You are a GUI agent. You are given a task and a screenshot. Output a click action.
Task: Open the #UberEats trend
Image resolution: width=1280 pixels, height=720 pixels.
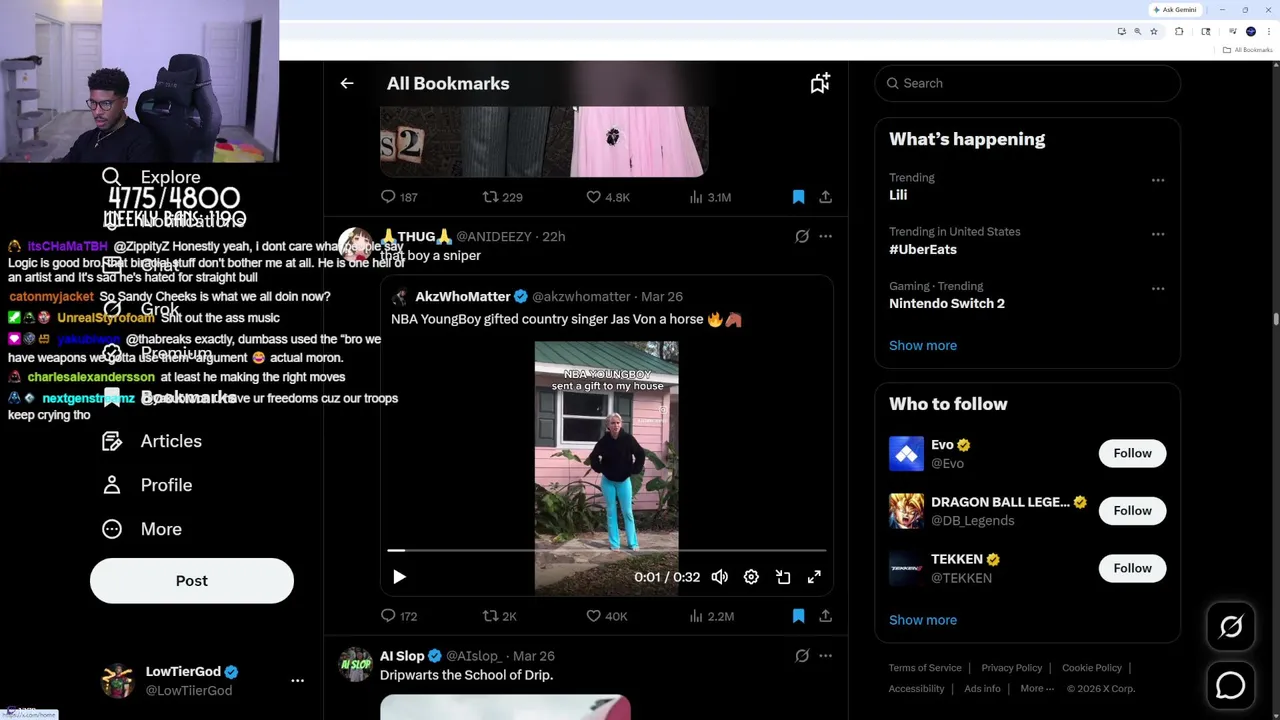[x=923, y=249]
